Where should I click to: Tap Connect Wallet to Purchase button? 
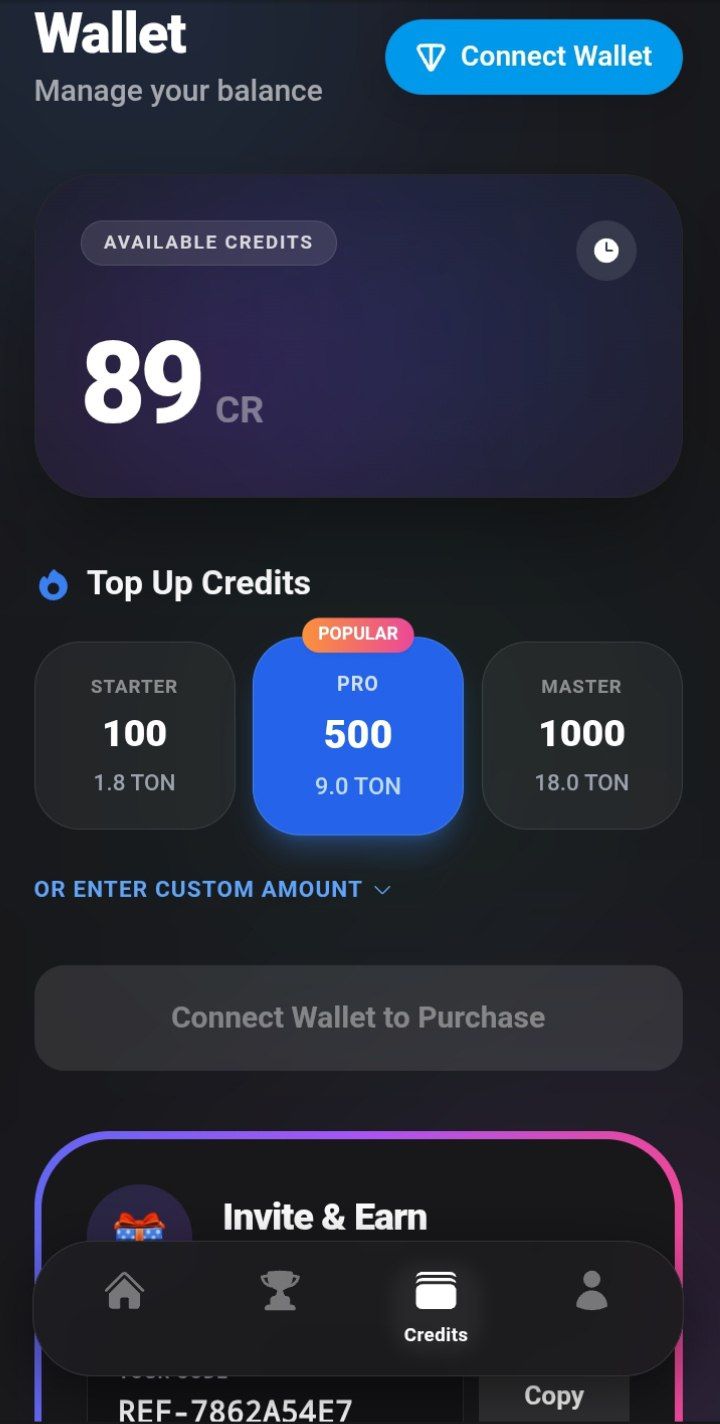coord(358,1018)
